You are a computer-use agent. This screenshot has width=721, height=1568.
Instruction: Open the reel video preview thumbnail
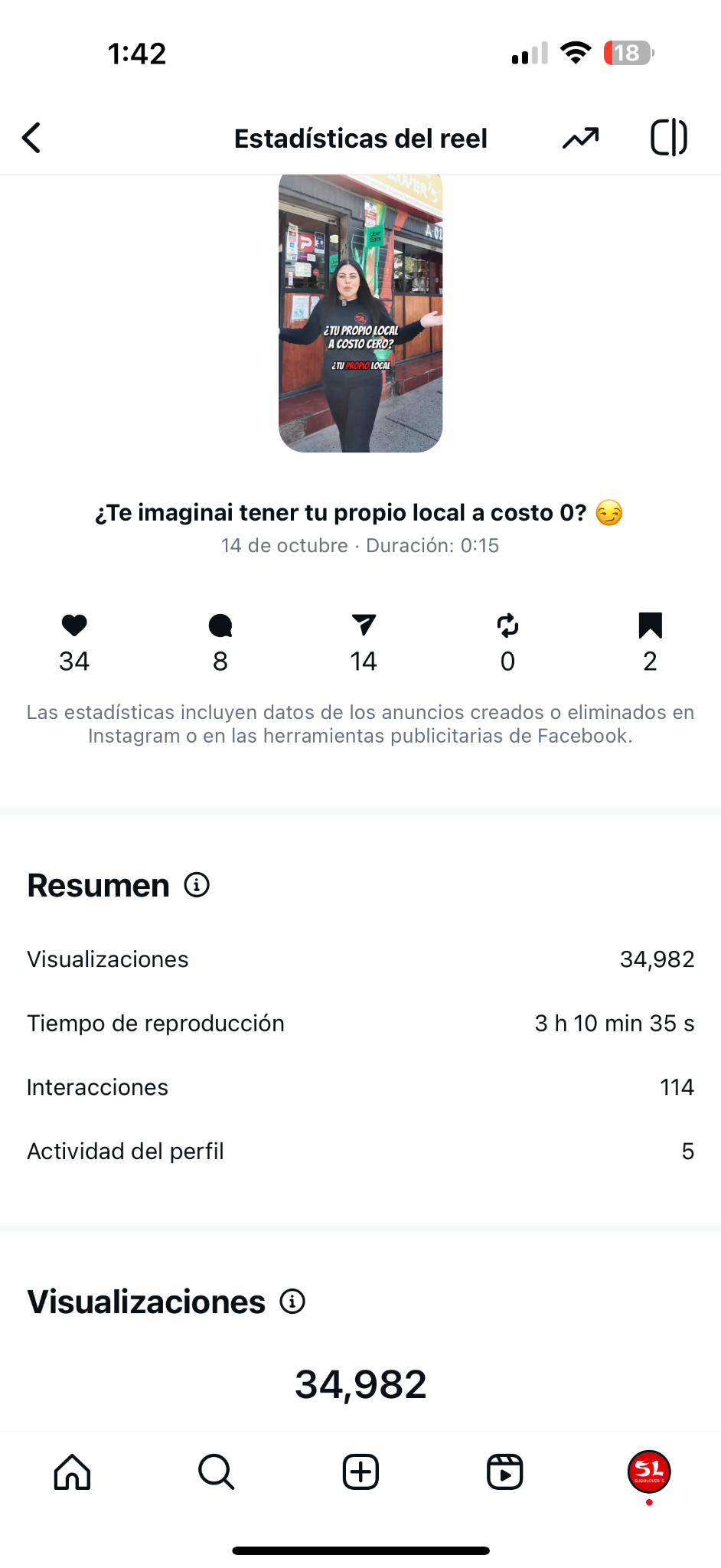coord(360,312)
